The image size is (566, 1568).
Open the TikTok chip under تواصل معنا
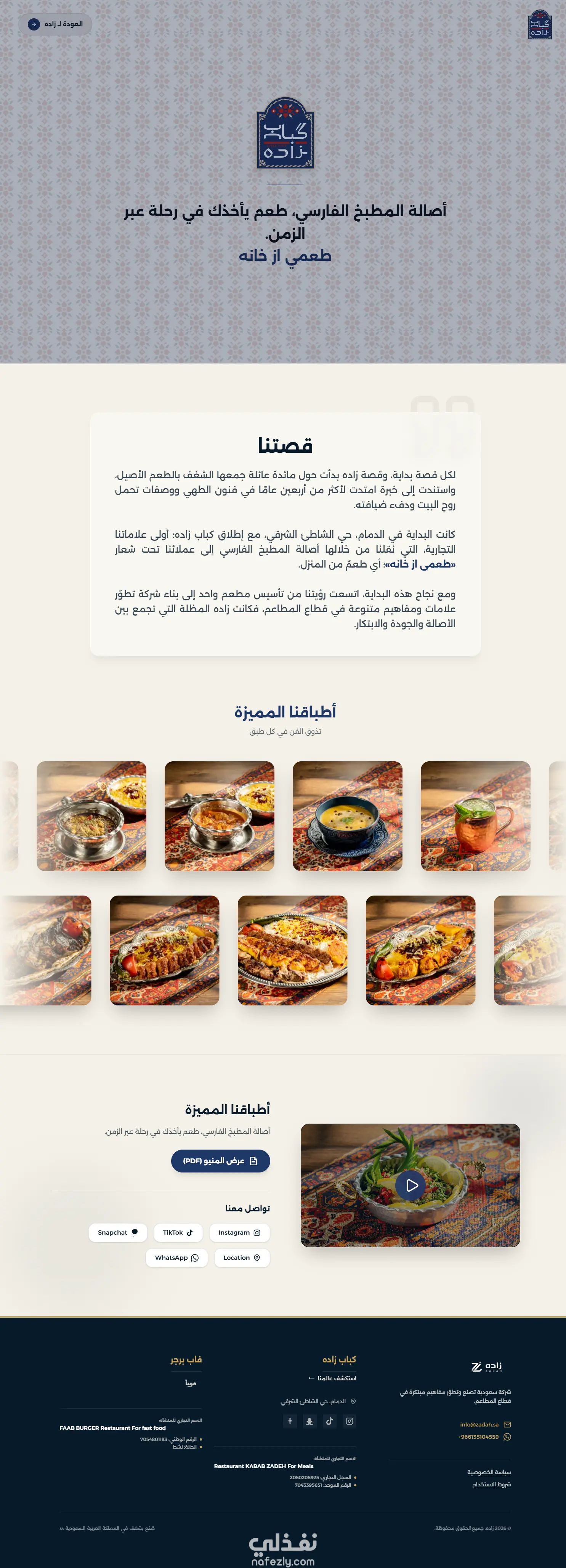click(x=178, y=1233)
